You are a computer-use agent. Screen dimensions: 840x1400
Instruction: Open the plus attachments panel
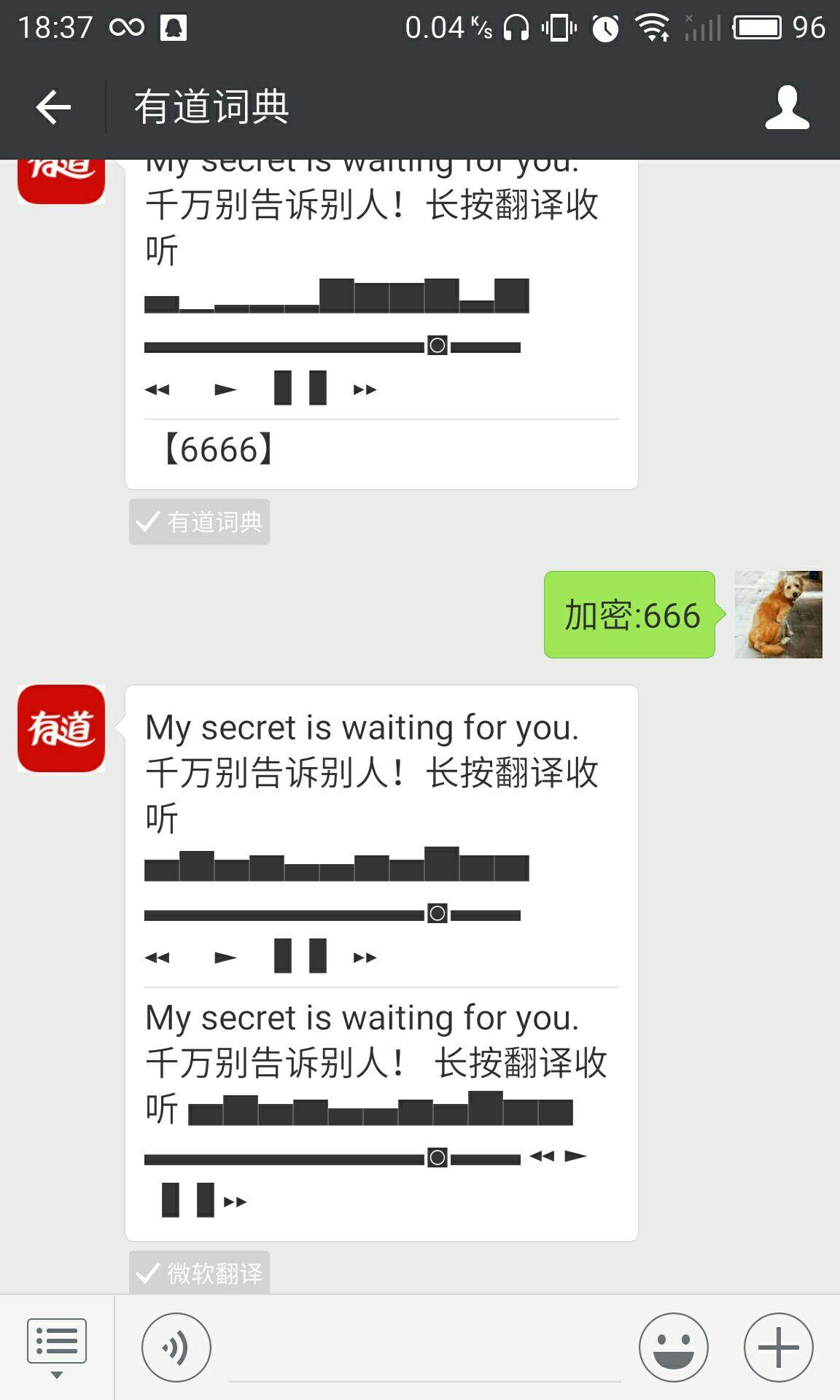click(x=778, y=1347)
